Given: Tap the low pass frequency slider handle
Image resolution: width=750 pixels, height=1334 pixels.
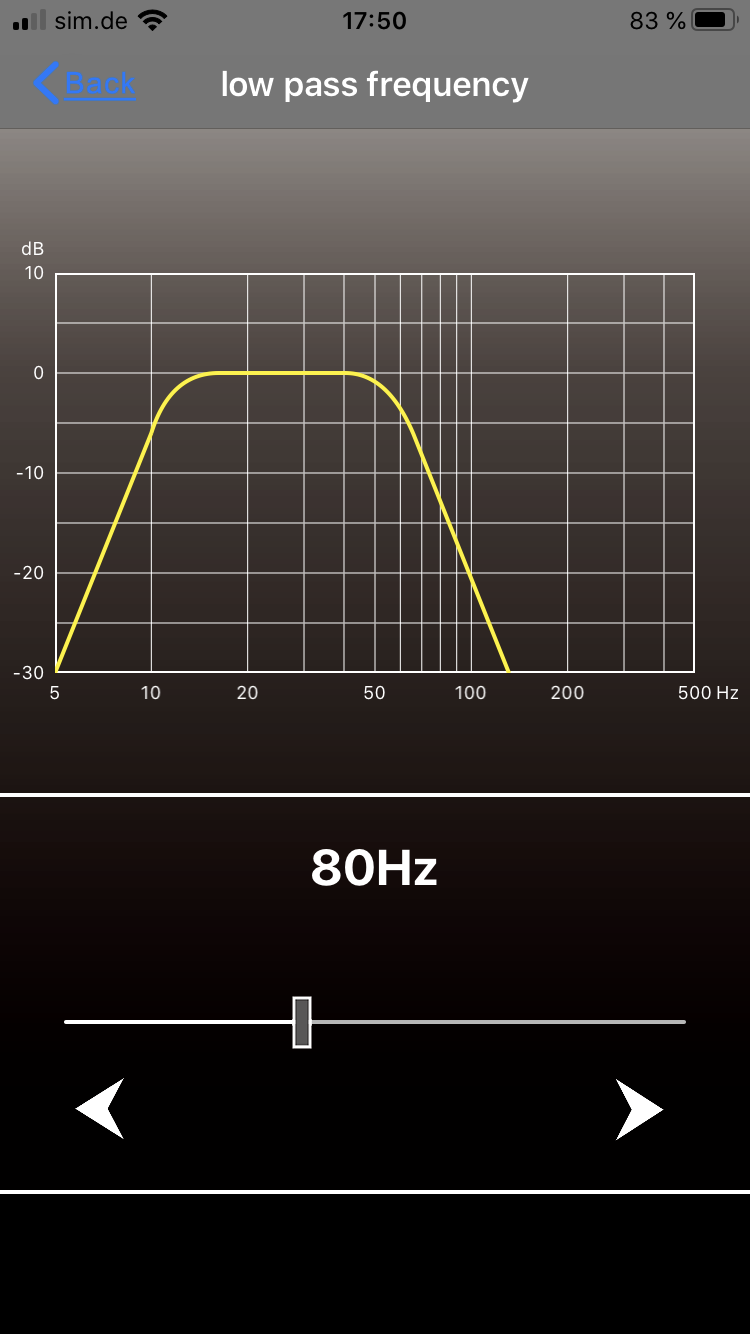Looking at the screenshot, I should [302, 1022].
